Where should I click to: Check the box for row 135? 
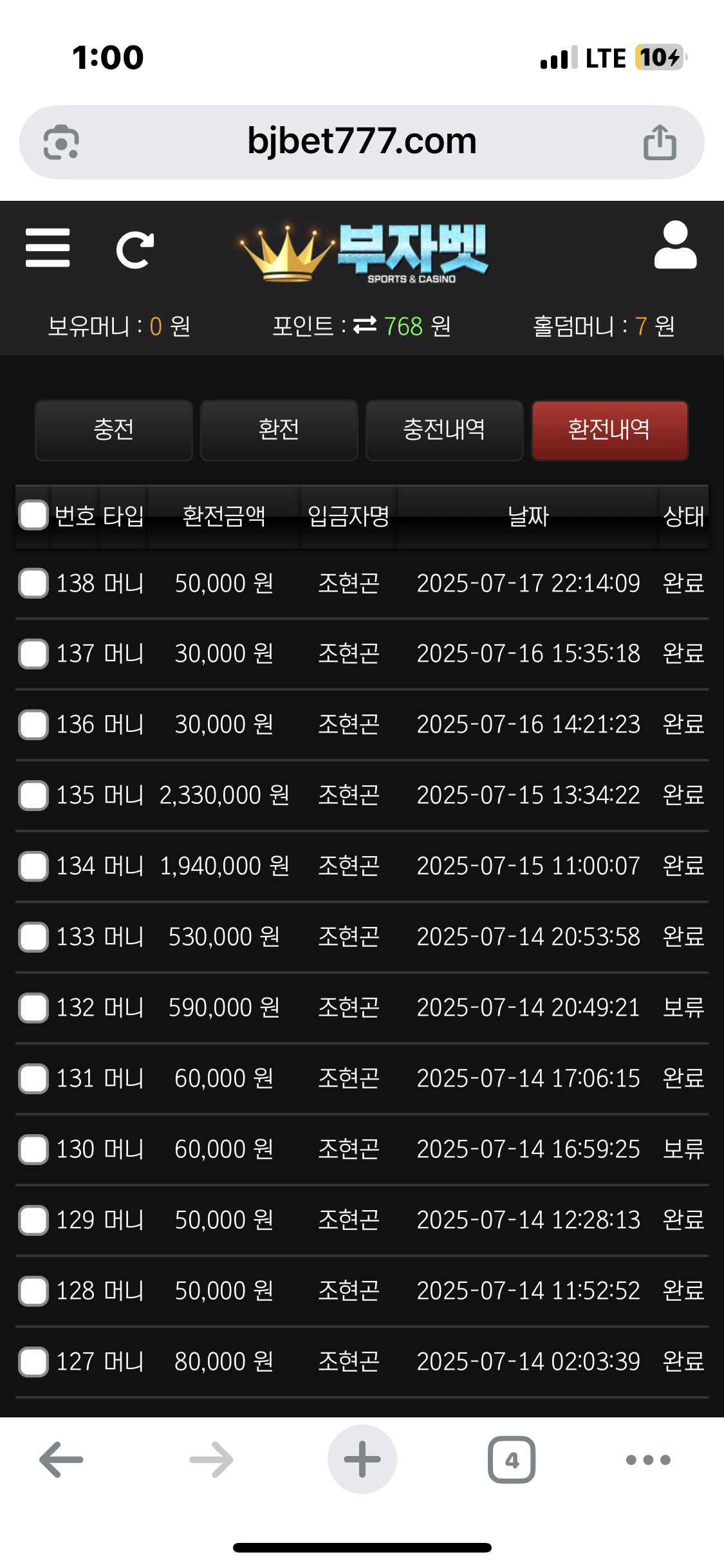pos(33,795)
